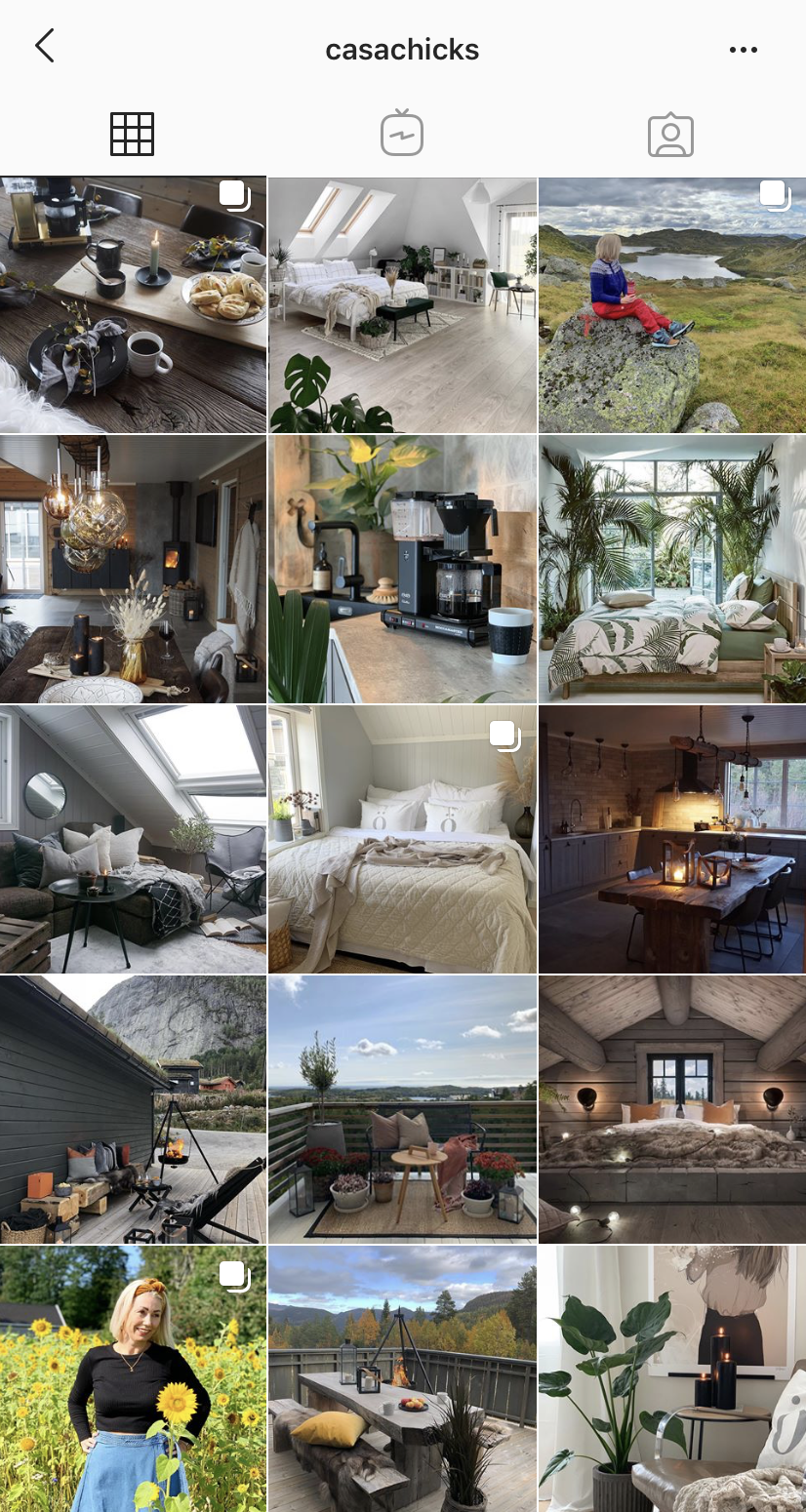Open the balcony with round wooden table post
The image size is (806, 1512).
(403, 1110)
